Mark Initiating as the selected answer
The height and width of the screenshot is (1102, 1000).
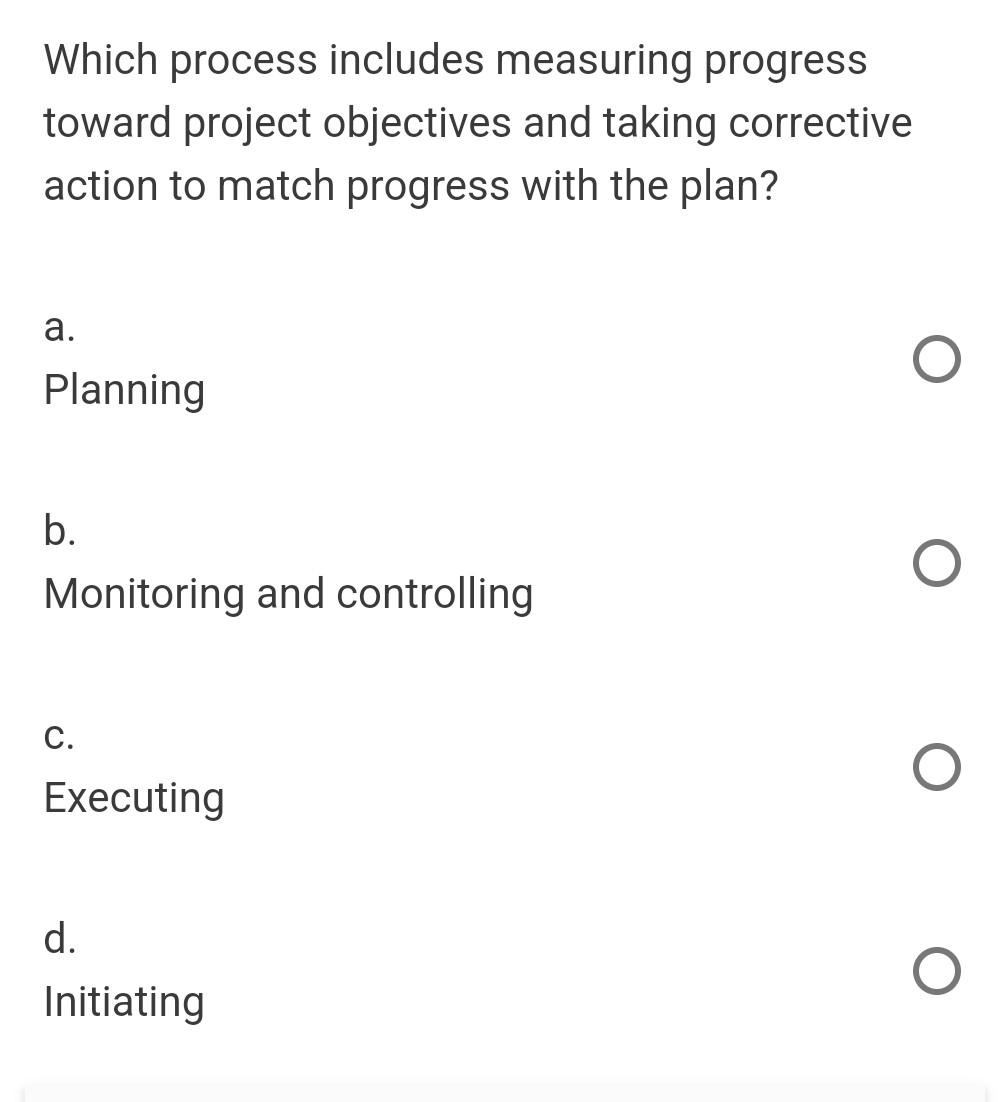tap(936, 970)
